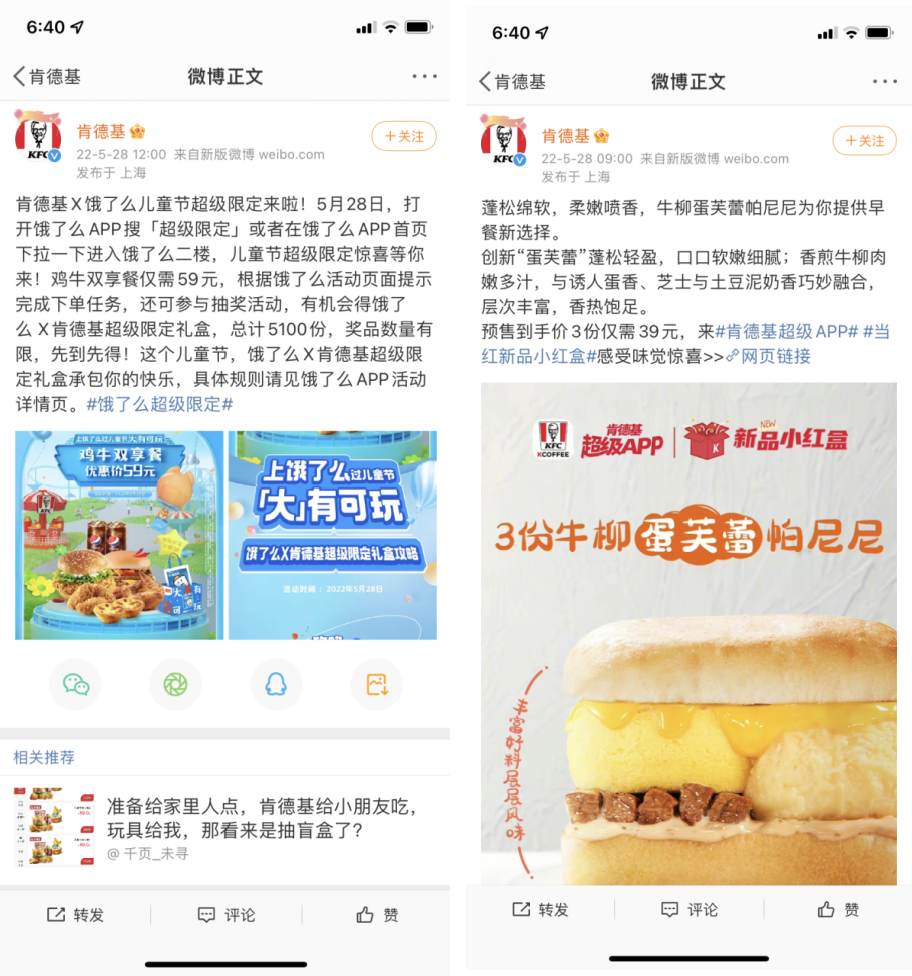Screen dimensions: 912x976
Task: Share the post to WeChat
Action: tap(76, 685)
